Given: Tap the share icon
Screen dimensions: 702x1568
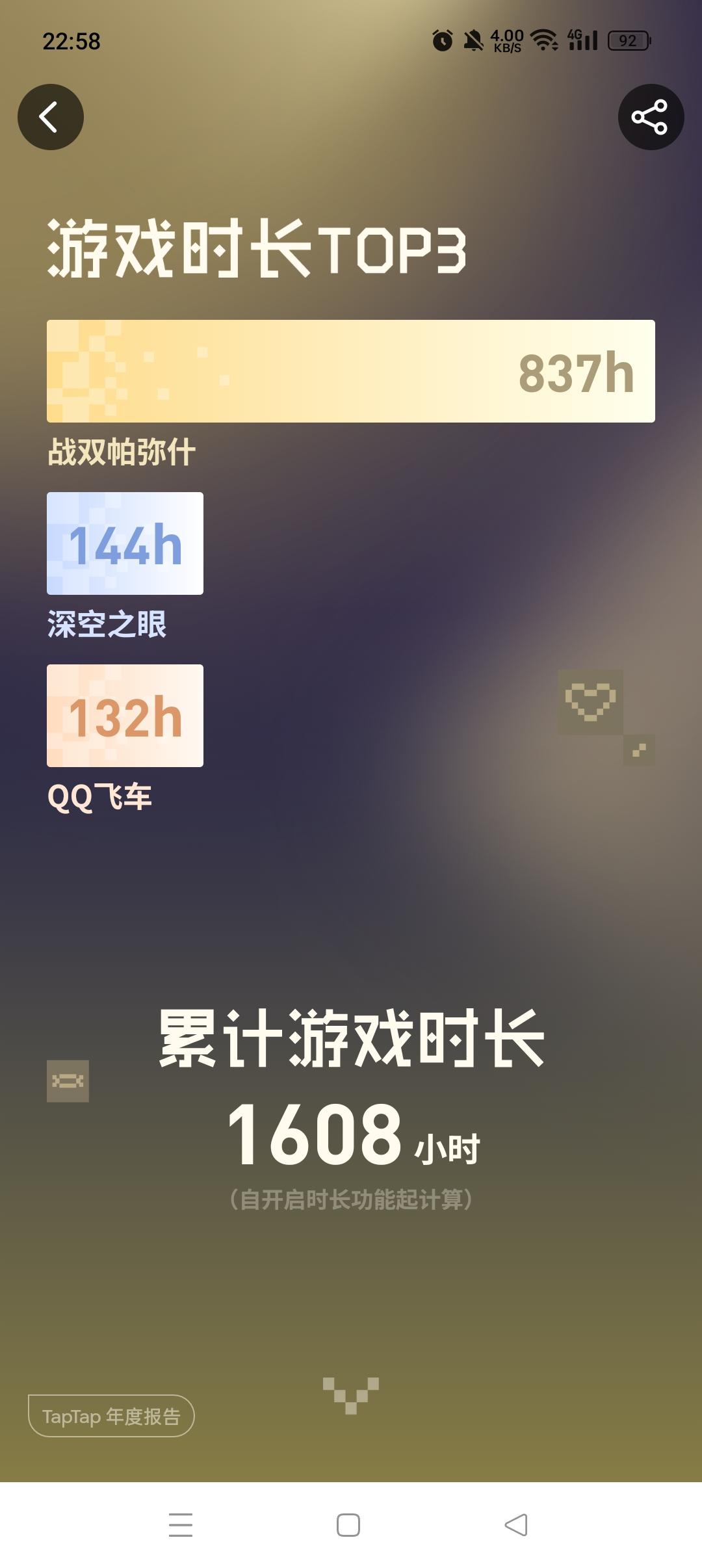Looking at the screenshot, I should click(650, 117).
